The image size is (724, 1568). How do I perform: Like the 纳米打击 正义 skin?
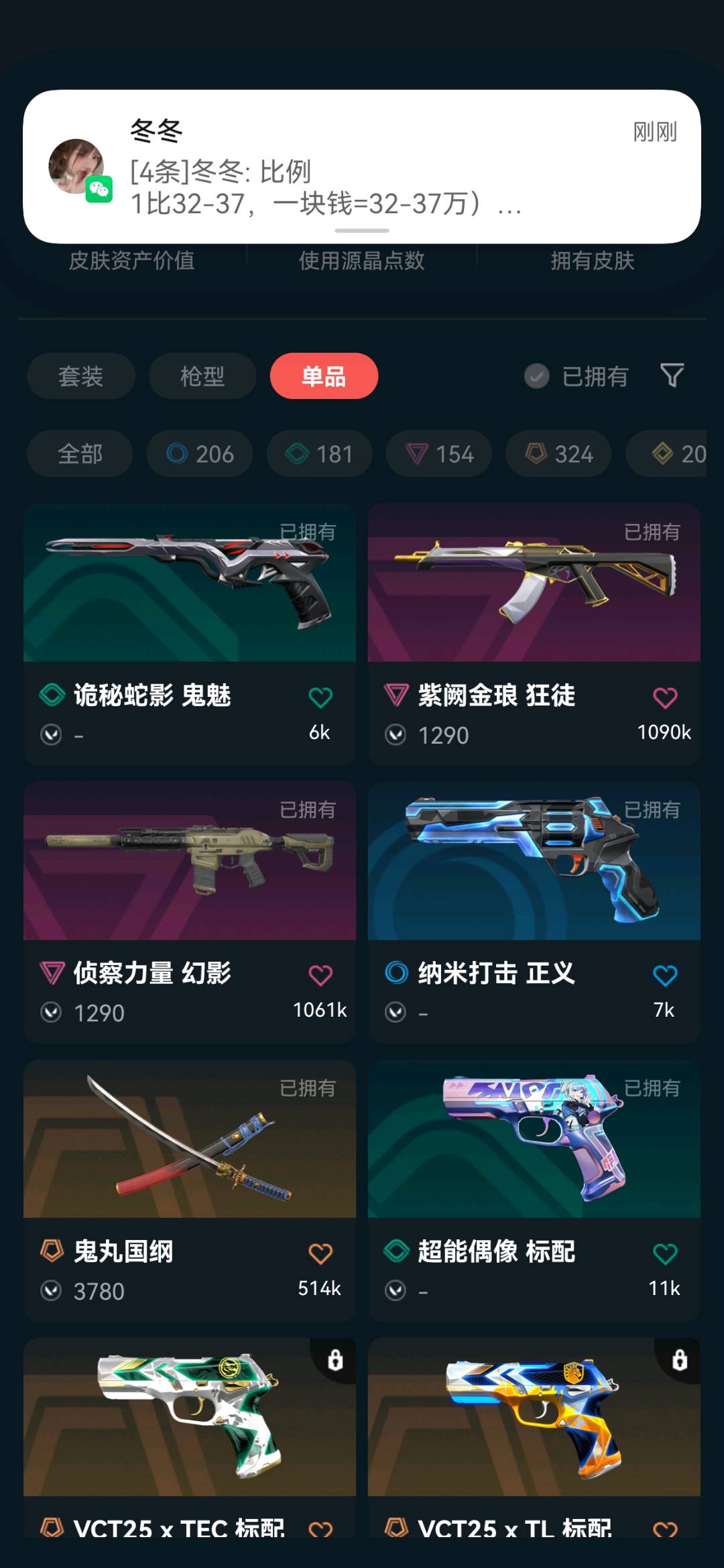(x=665, y=975)
